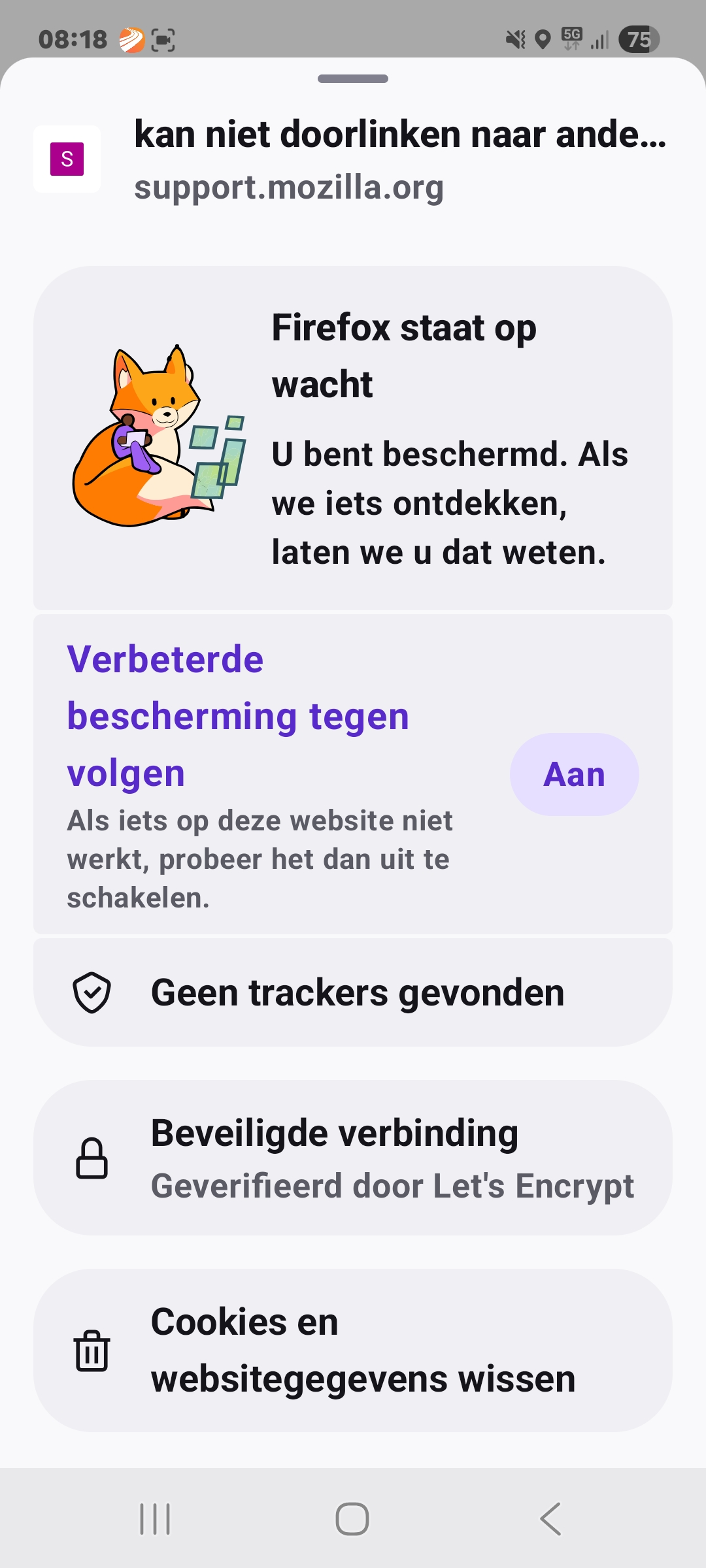This screenshot has width=706, height=1568.
Task: Go to home screen
Action: coord(352,1518)
